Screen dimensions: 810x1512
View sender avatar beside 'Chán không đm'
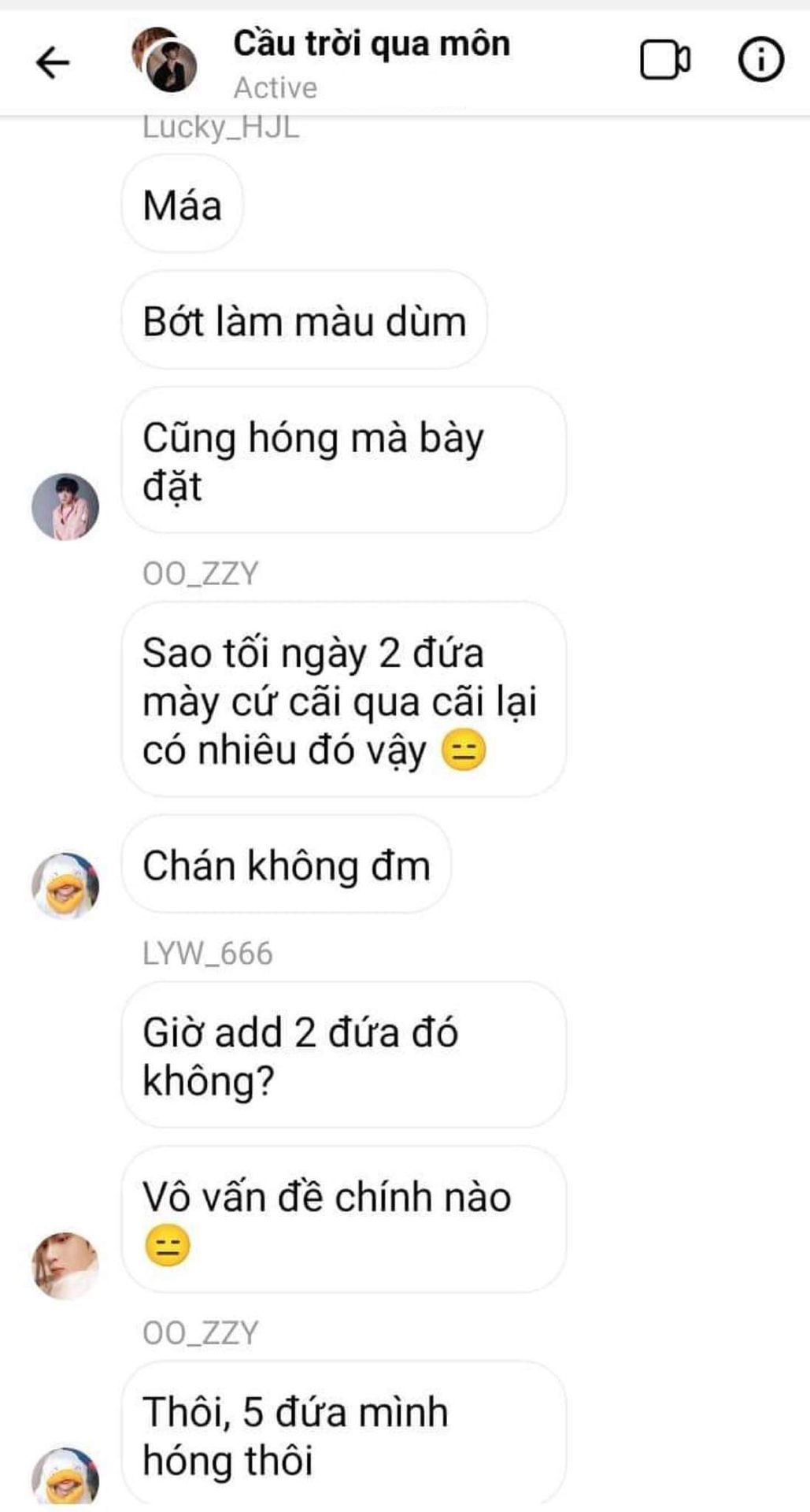(65, 885)
